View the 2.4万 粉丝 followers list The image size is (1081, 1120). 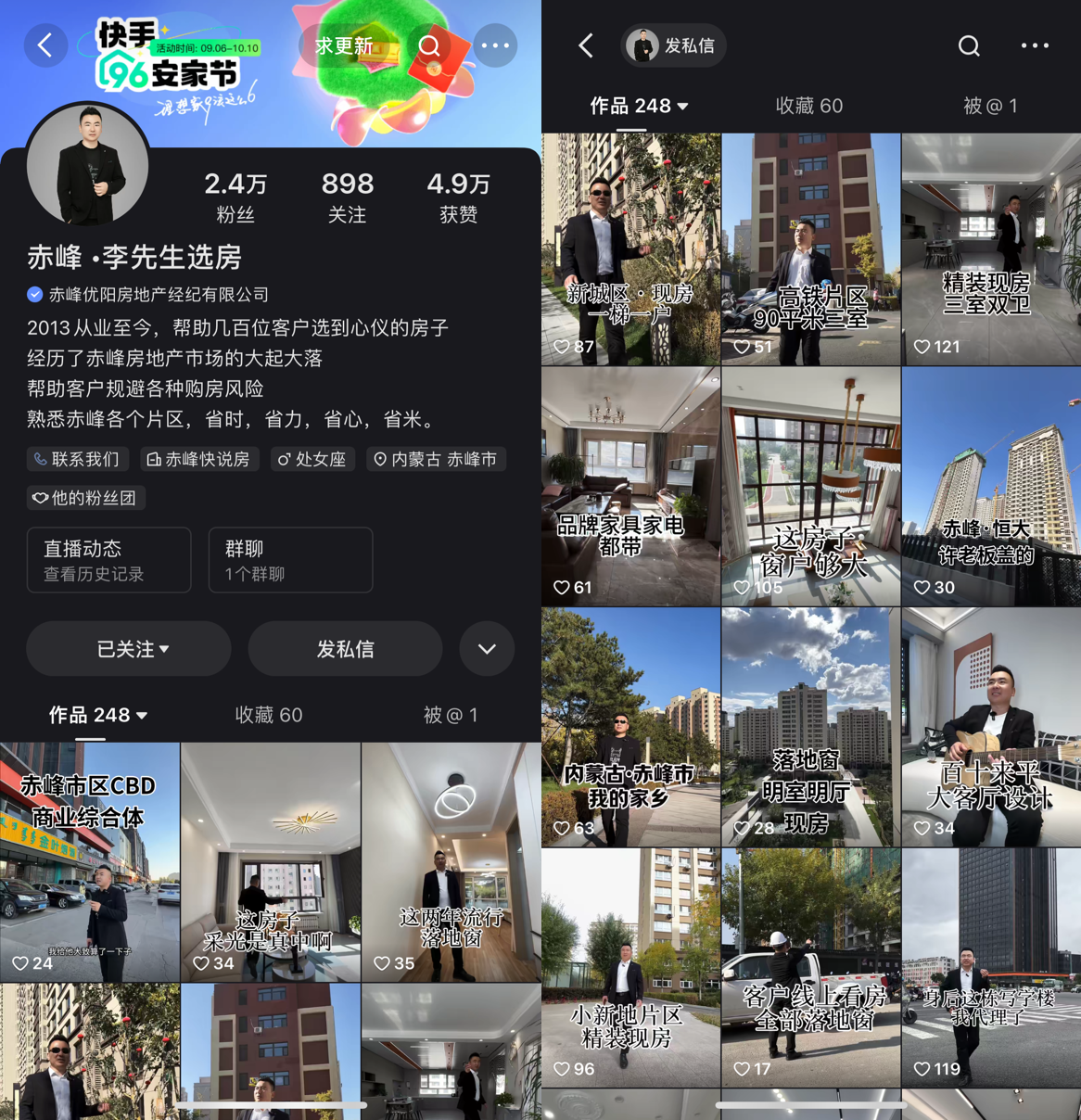pos(235,197)
